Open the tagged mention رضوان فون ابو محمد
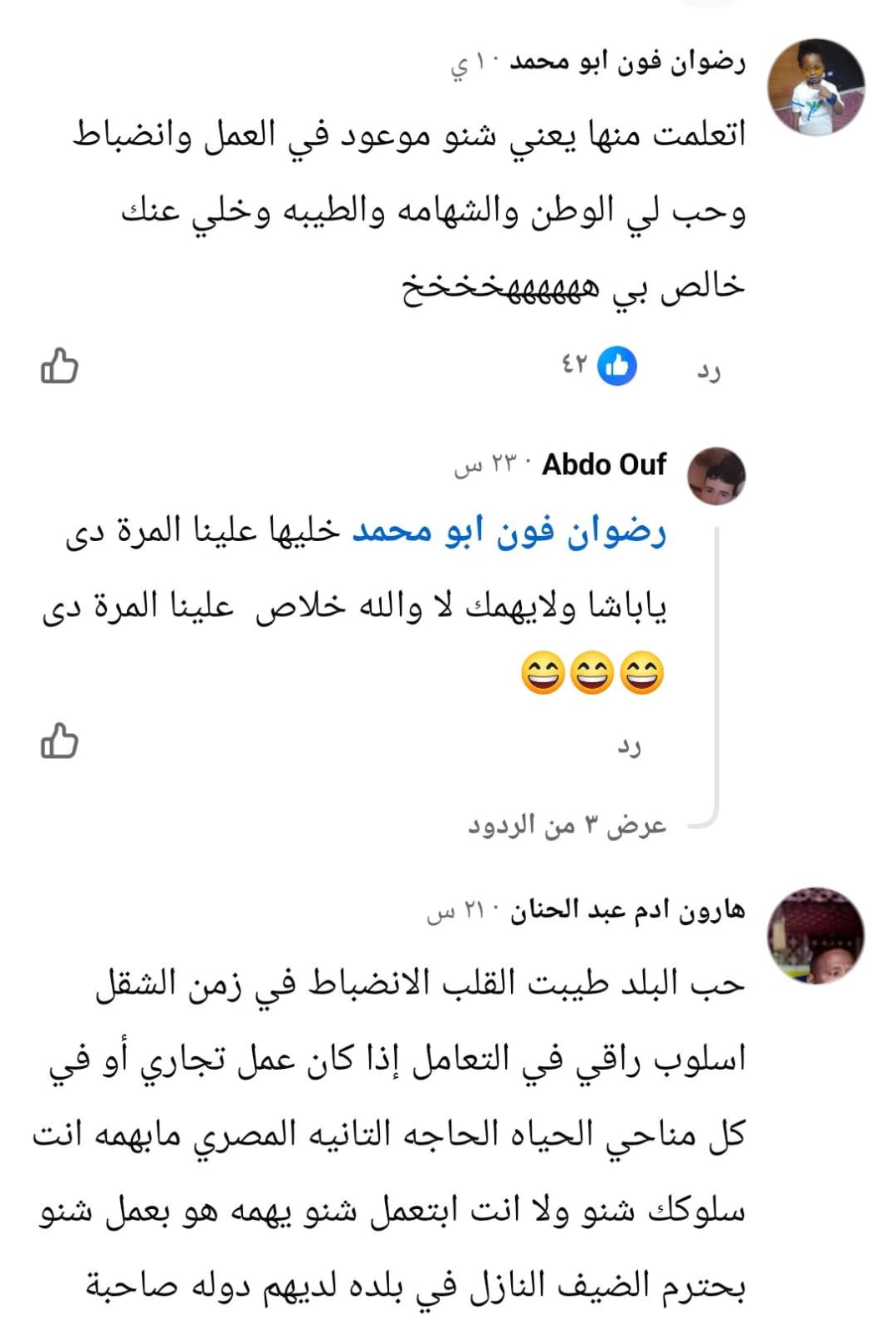 509,531
